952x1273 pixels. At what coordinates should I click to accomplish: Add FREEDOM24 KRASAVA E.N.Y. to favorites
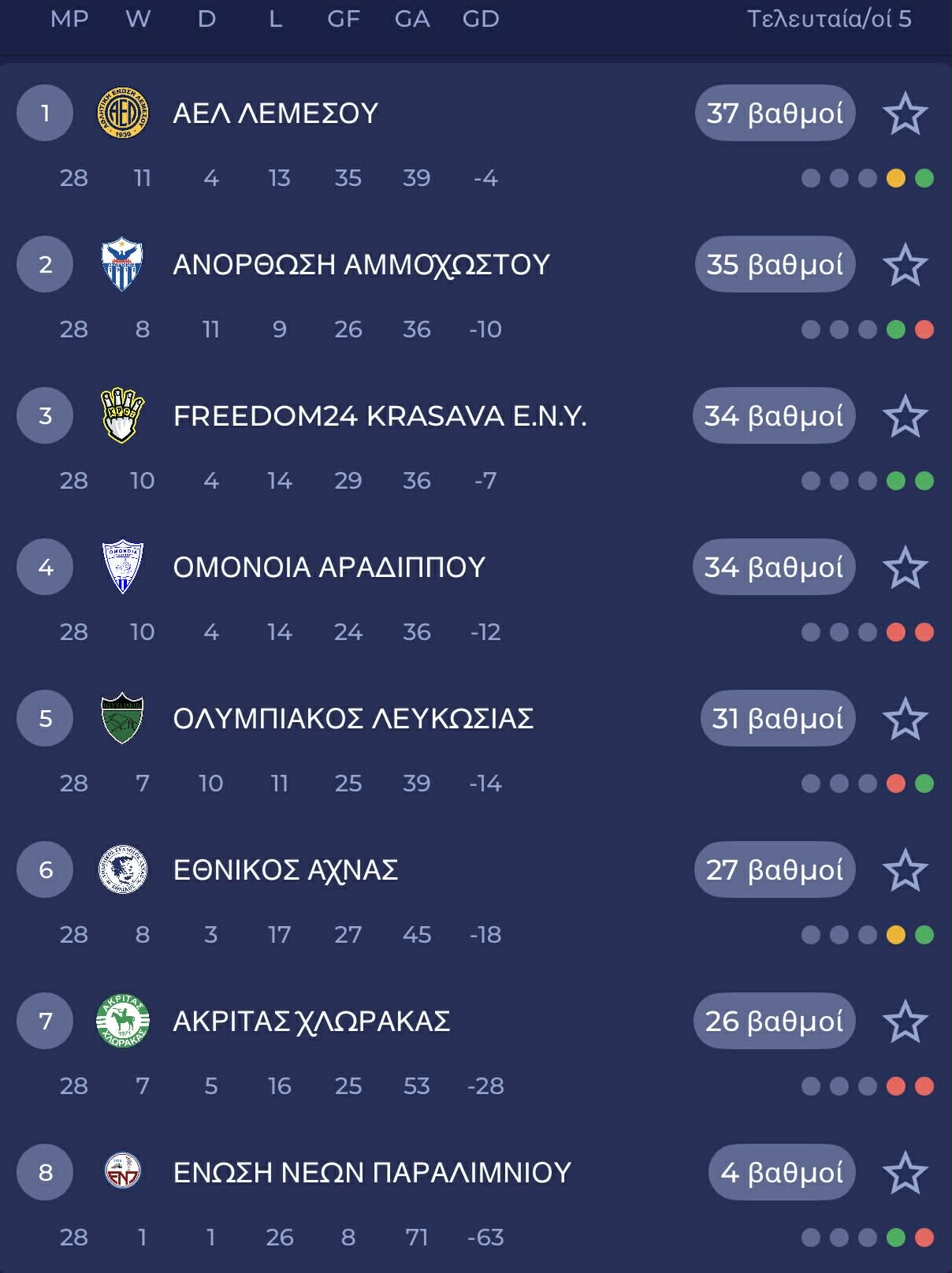pyautogui.click(x=905, y=416)
